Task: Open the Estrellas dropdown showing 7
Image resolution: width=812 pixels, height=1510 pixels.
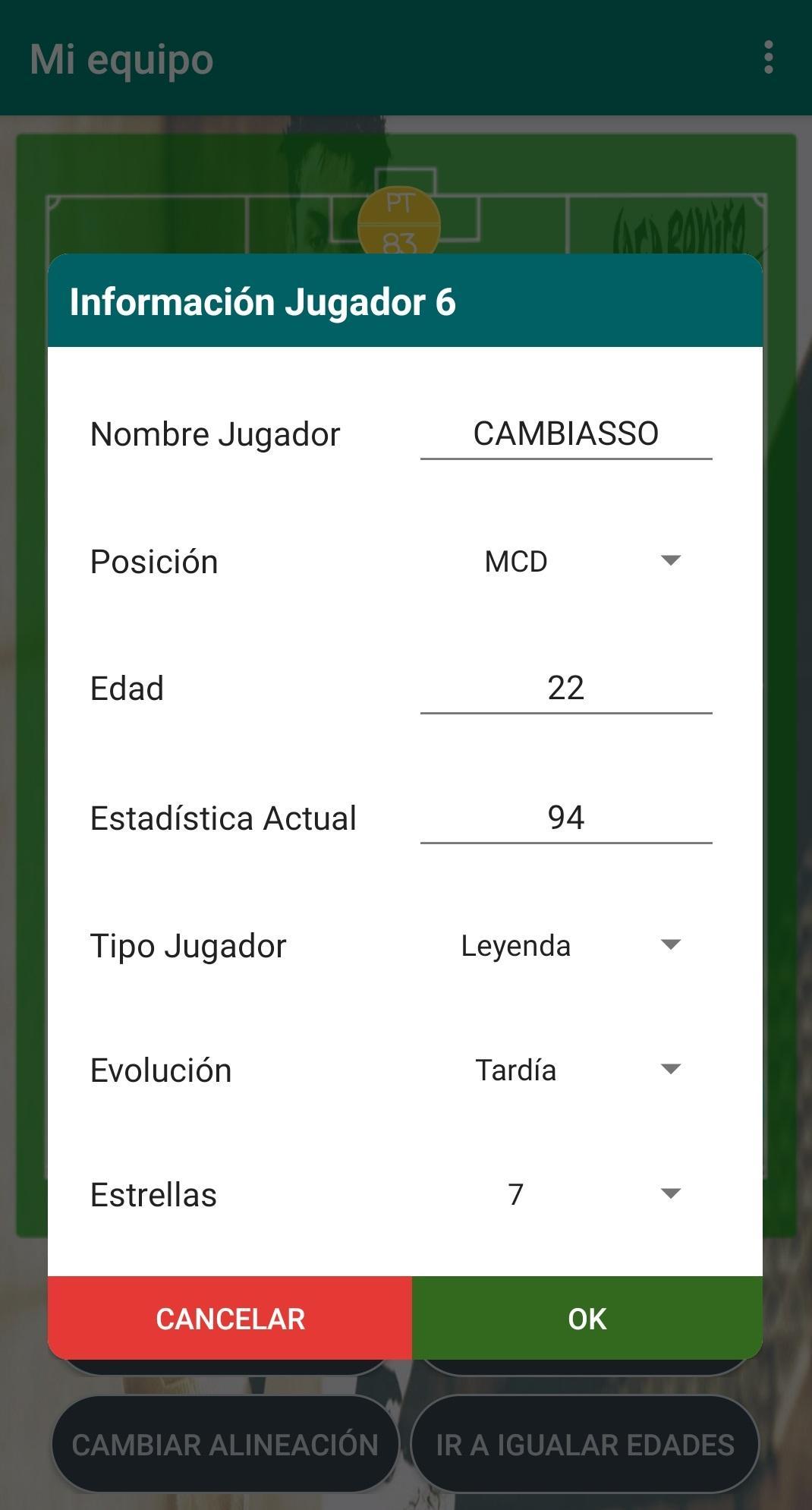Action: tap(565, 1195)
